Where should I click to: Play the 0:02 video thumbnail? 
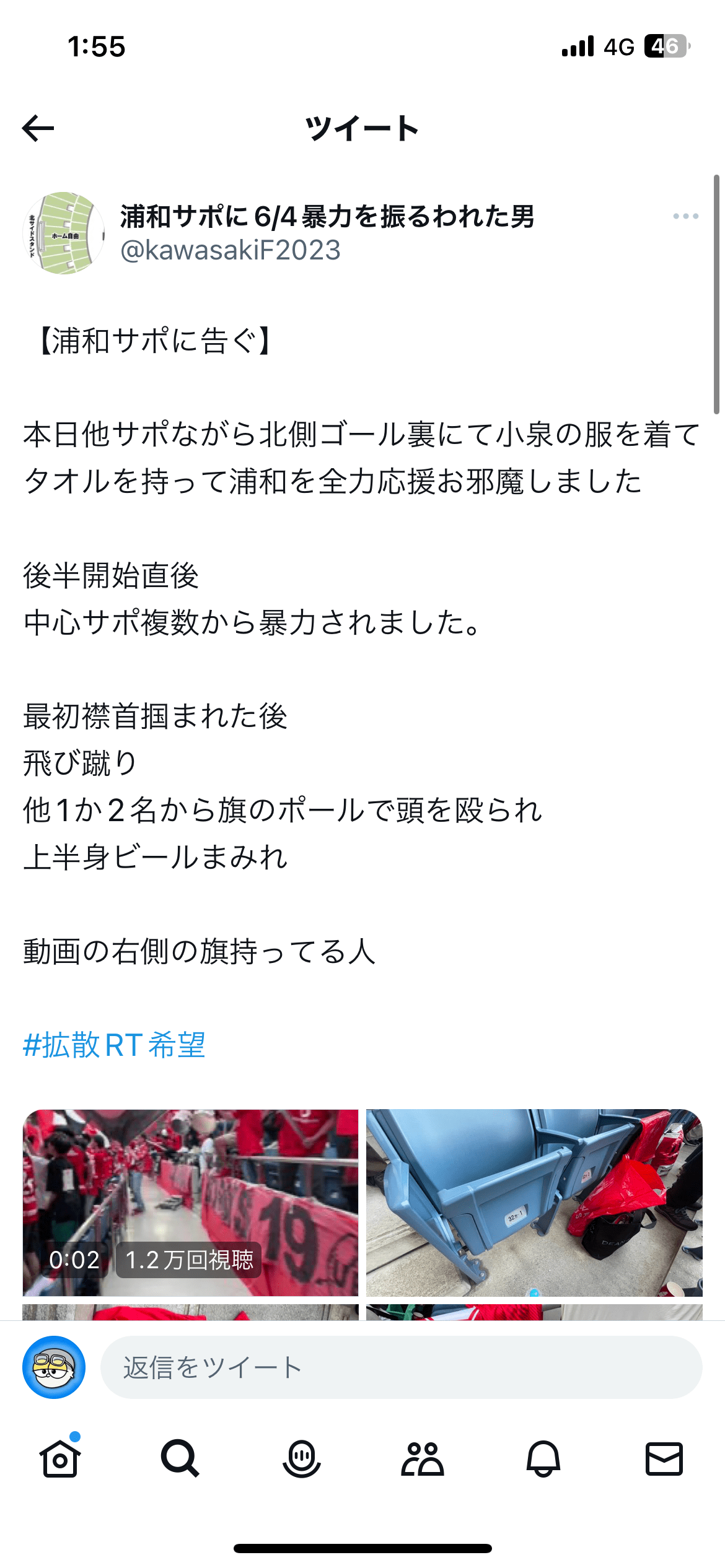(190, 1203)
